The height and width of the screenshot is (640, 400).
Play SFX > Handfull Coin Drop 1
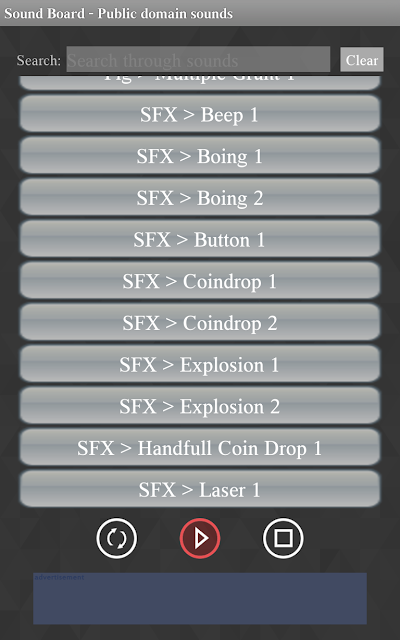click(200, 447)
